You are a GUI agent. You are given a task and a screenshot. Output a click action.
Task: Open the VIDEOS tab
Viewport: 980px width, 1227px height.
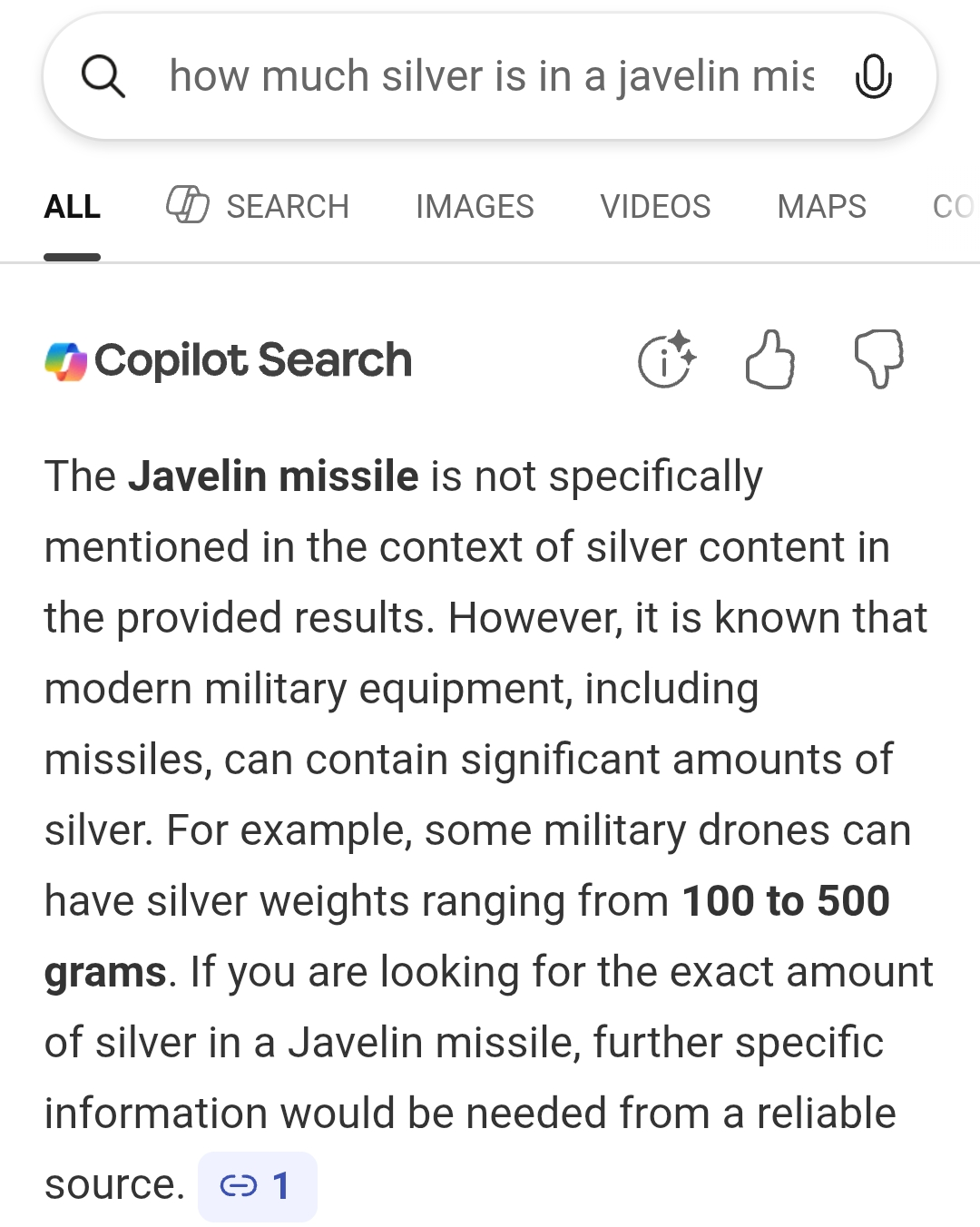tap(655, 207)
